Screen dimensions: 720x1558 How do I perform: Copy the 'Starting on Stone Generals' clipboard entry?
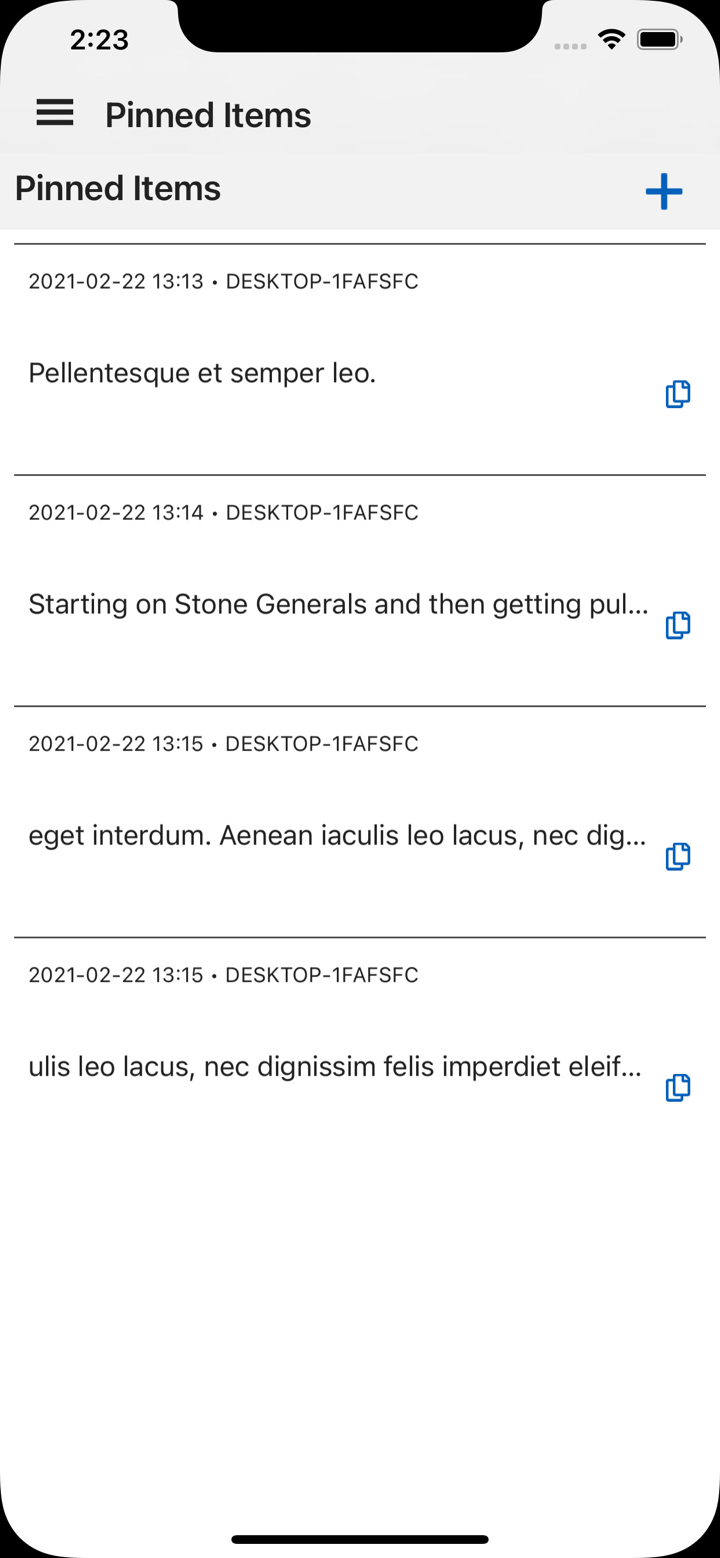[x=678, y=625]
